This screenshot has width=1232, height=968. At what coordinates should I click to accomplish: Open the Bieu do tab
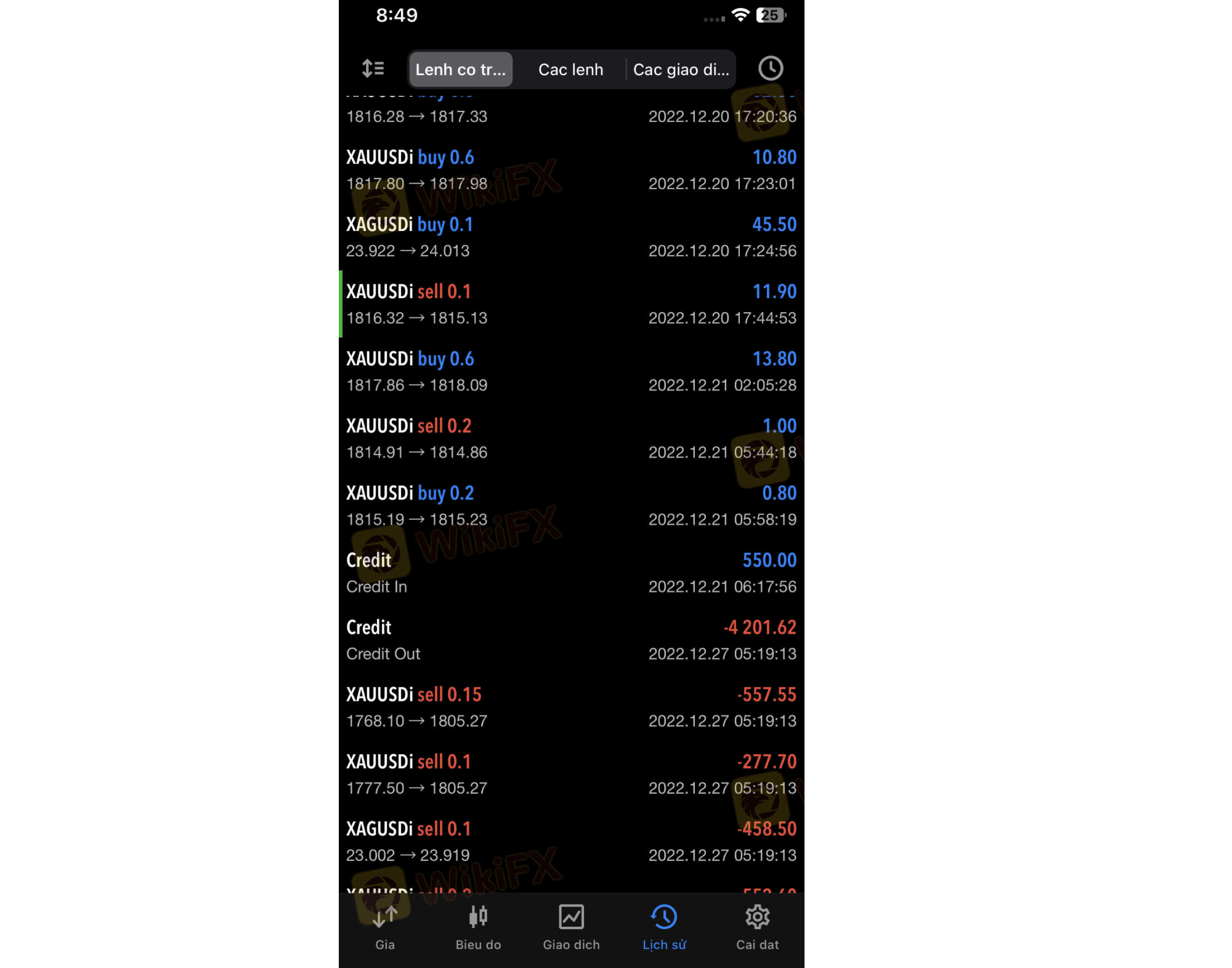pos(478,927)
